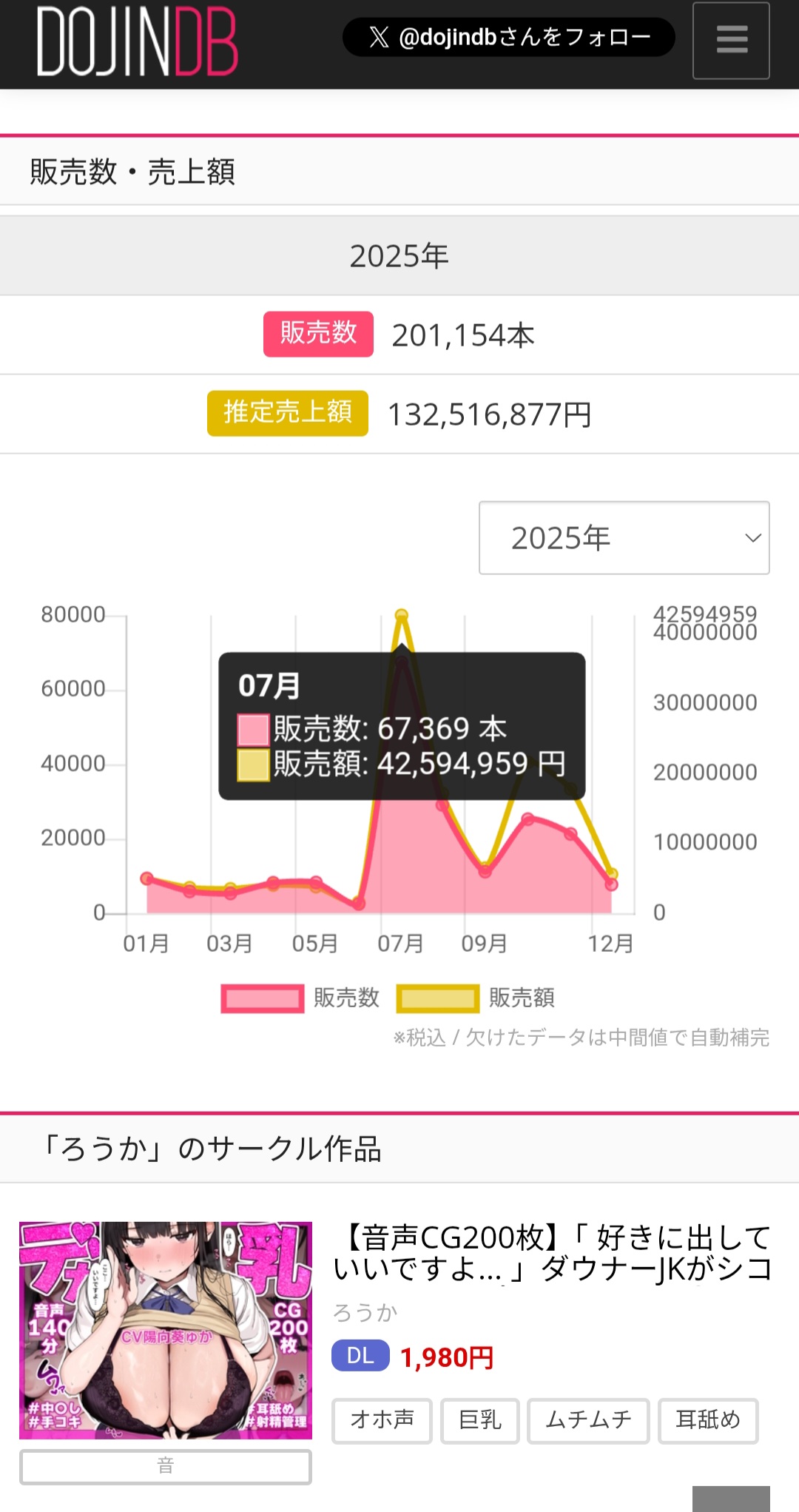Tap the 音 category button

click(x=166, y=1466)
